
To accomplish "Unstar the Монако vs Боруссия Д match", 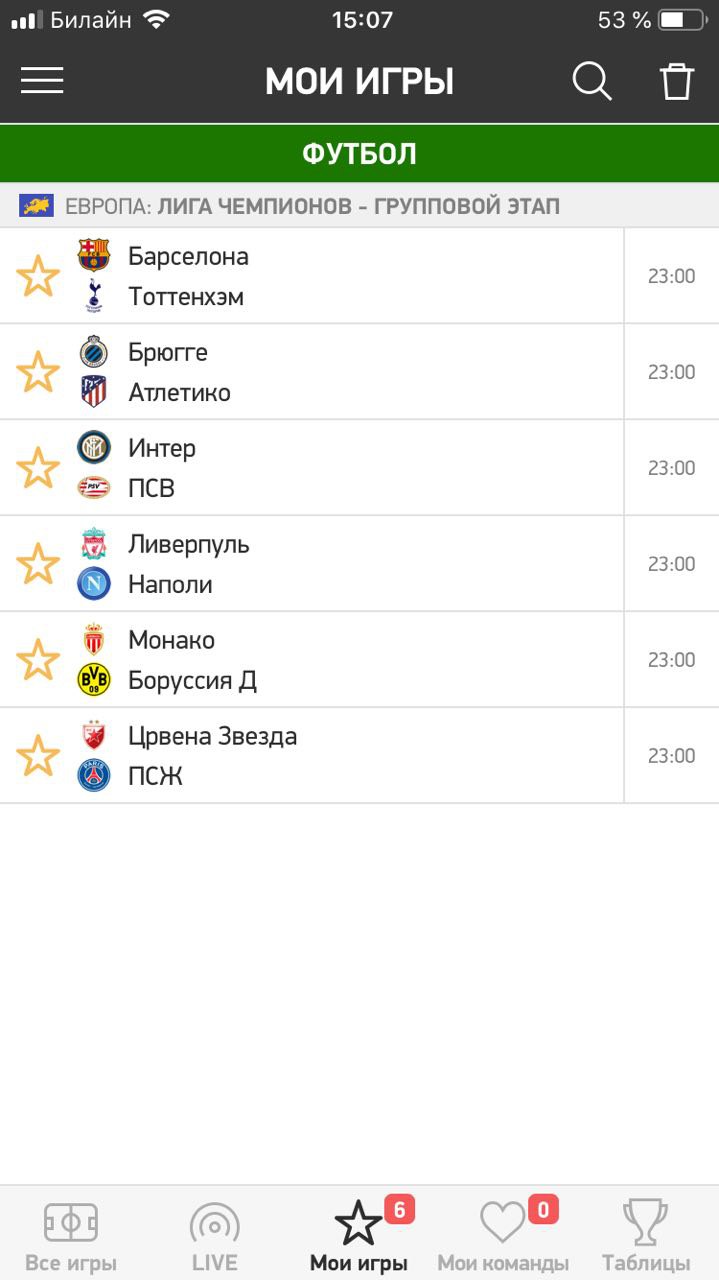I will (38, 660).
